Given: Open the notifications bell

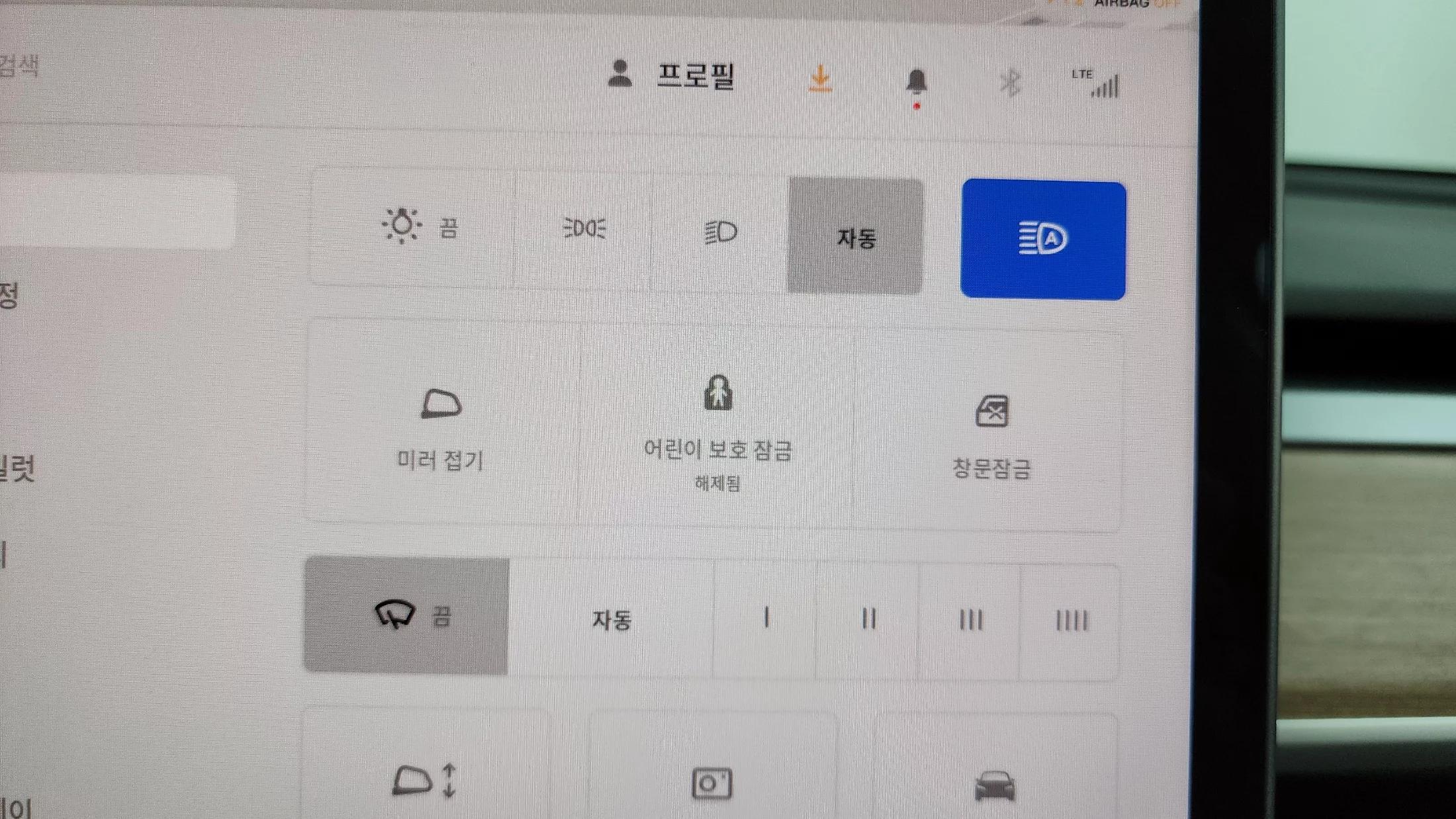Looking at the screenshot, I should 917,83.
